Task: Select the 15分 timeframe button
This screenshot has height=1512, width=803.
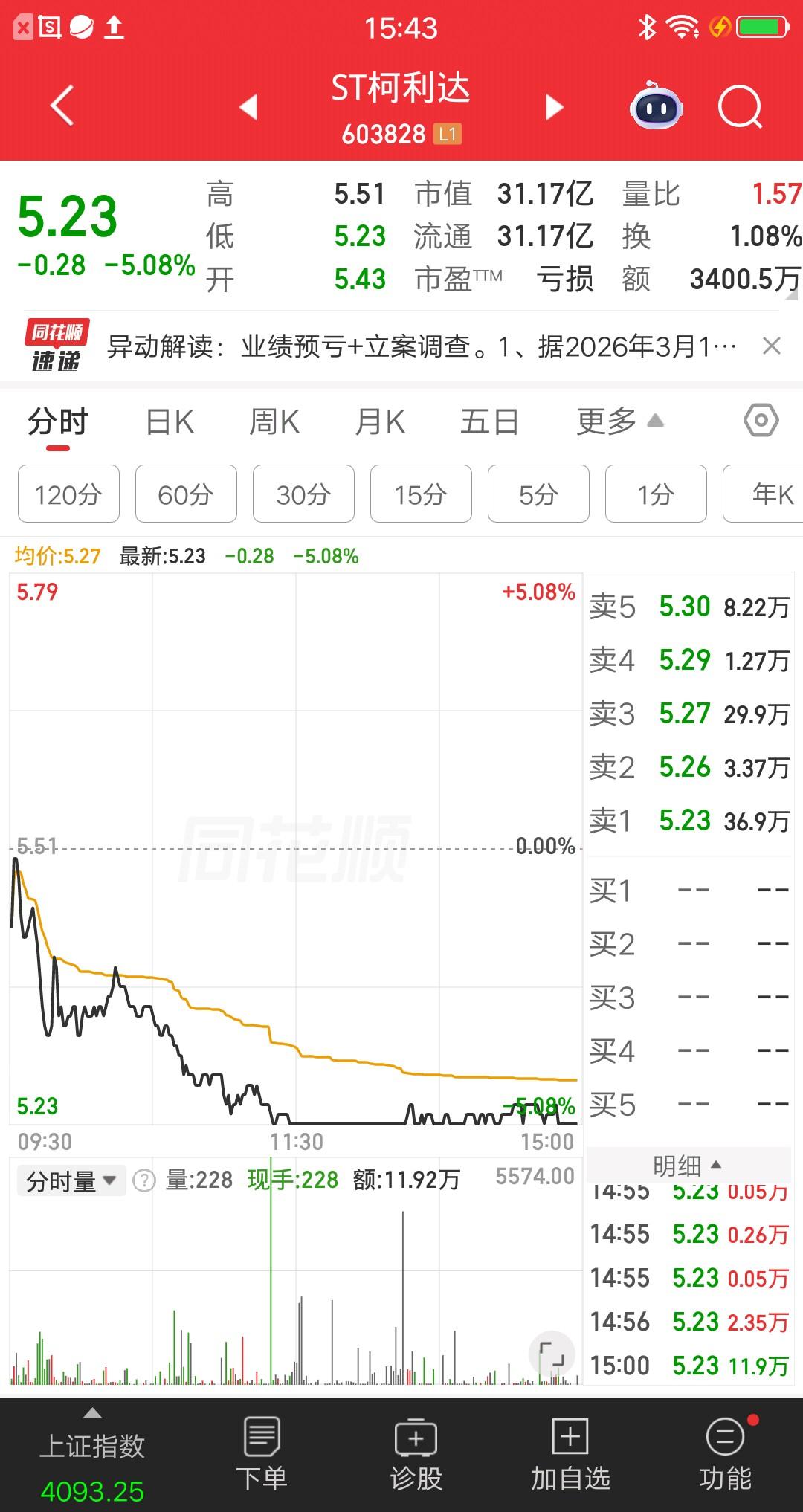Action: tap(421, 494)
